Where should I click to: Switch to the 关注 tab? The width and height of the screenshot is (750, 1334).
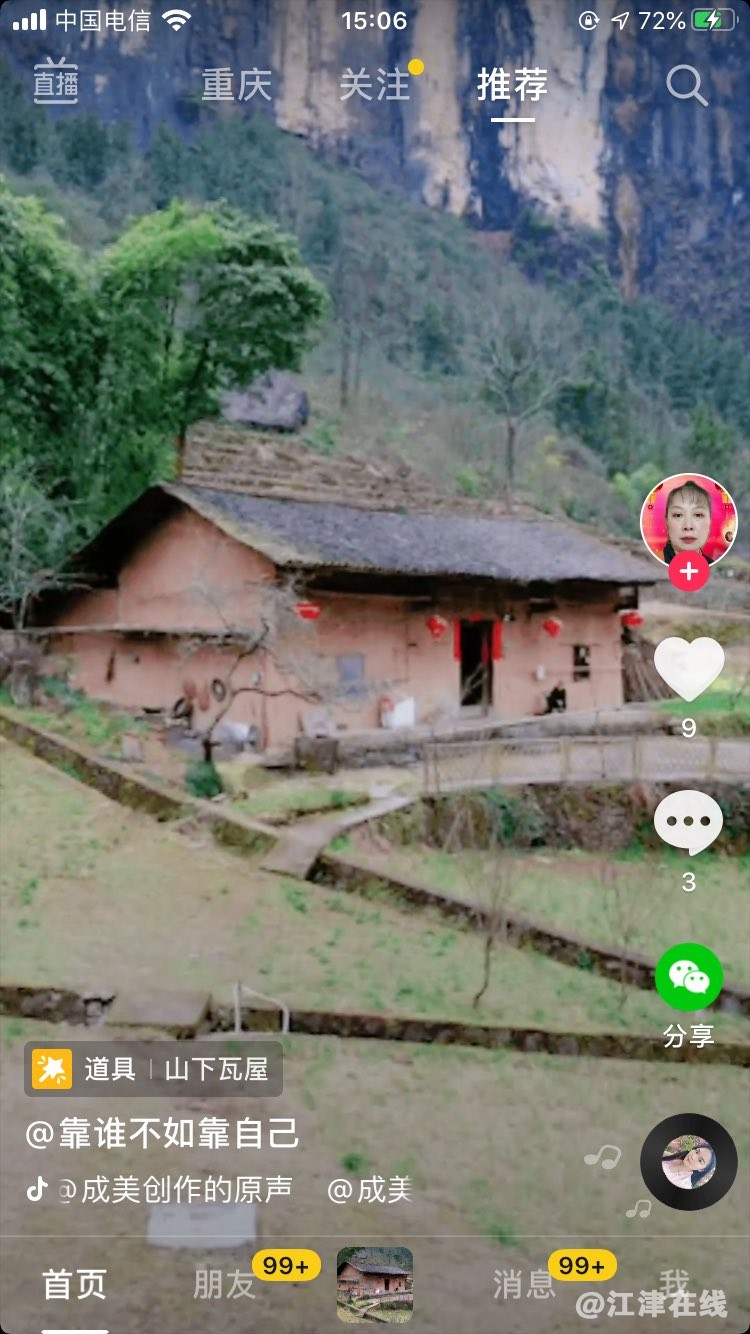click(375, 86)
